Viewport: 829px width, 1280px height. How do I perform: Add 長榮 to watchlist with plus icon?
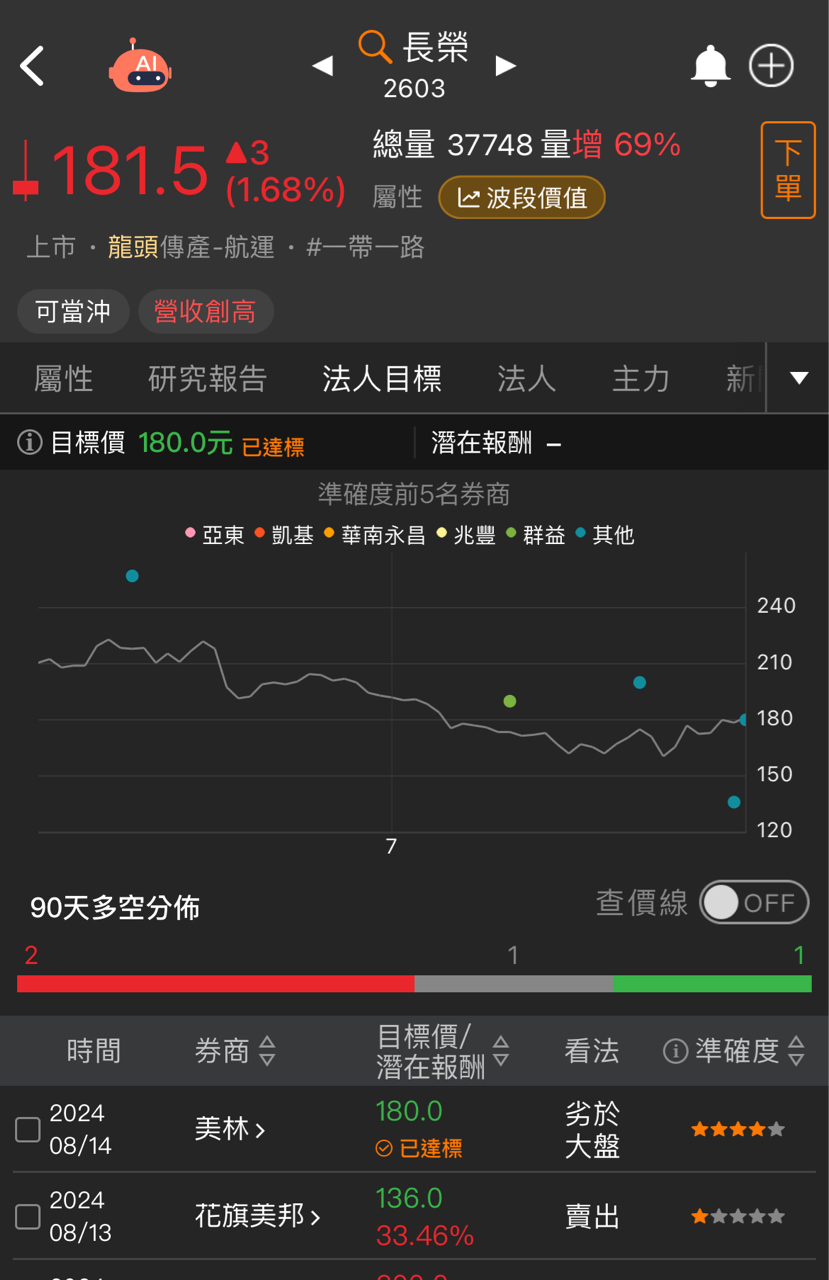click(771, 66)
